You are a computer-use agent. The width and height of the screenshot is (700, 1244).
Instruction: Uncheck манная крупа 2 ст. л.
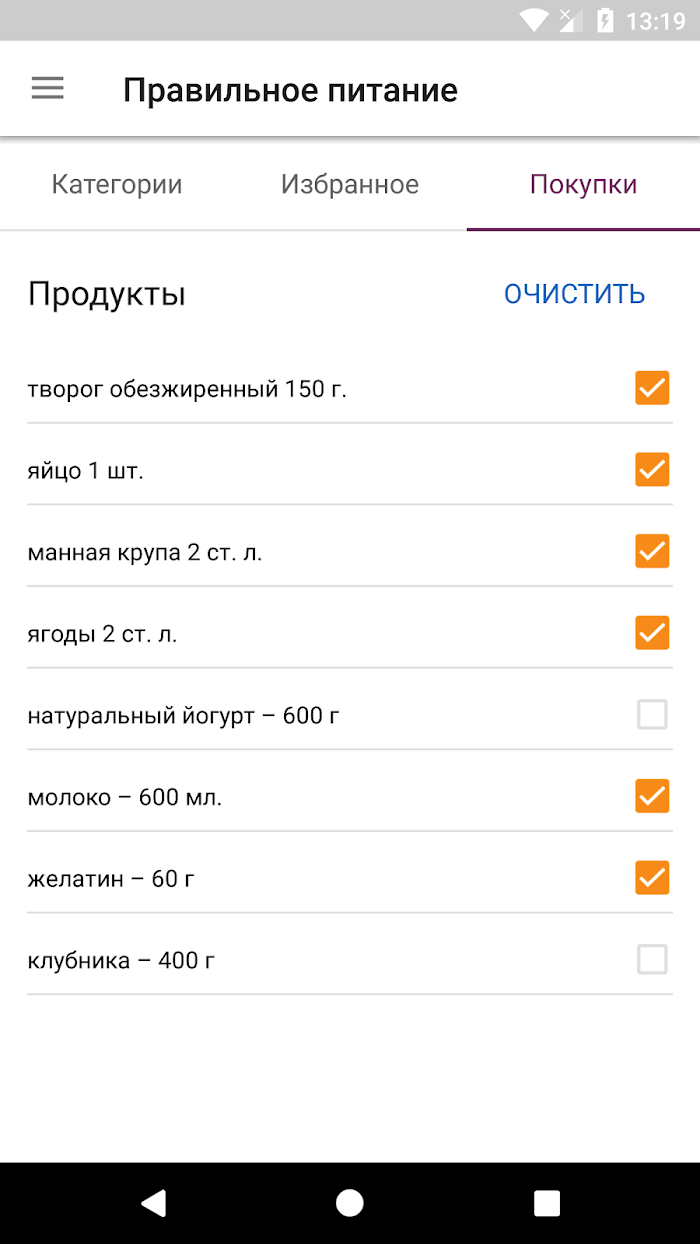652,551
